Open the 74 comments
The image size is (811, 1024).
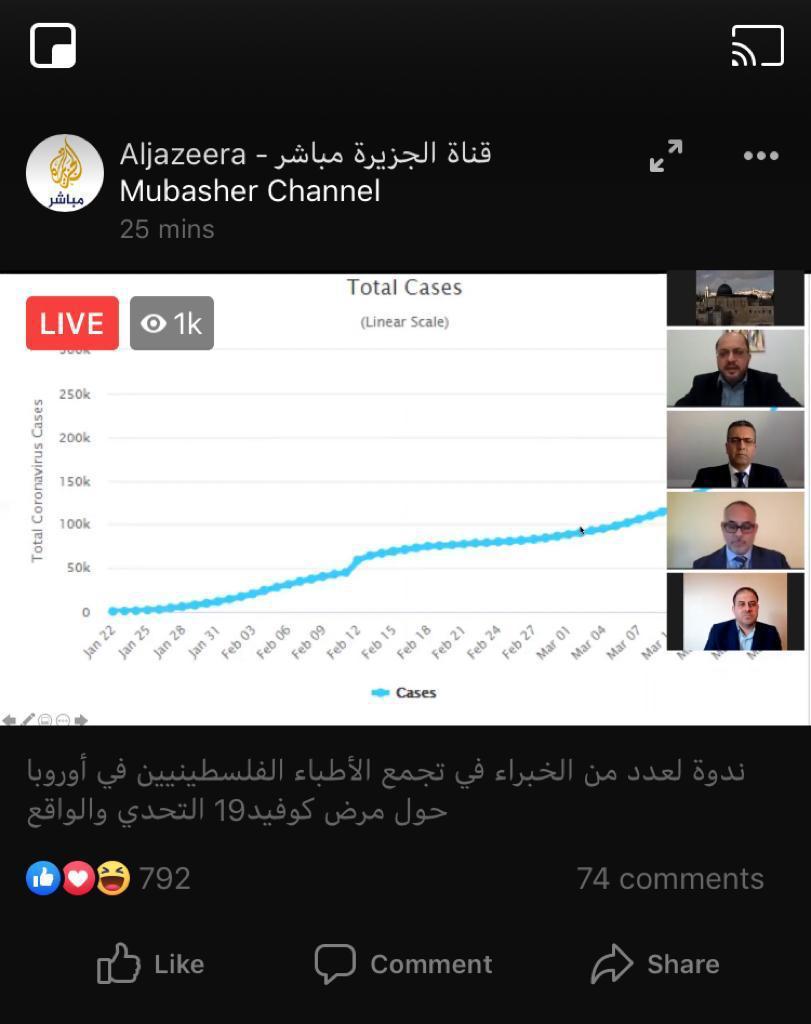(669, 878)
